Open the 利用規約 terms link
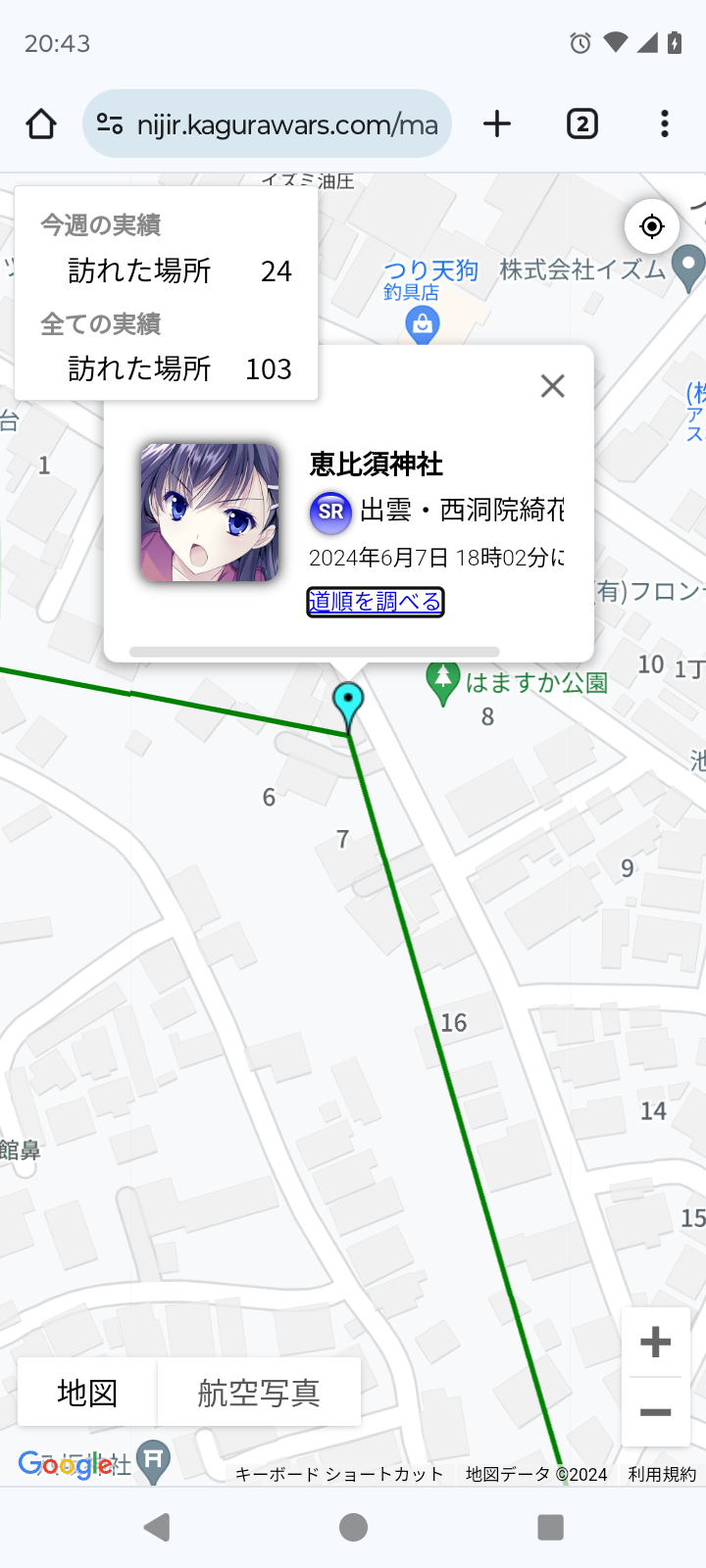The image size is (706, 1568). (662, 1474)
